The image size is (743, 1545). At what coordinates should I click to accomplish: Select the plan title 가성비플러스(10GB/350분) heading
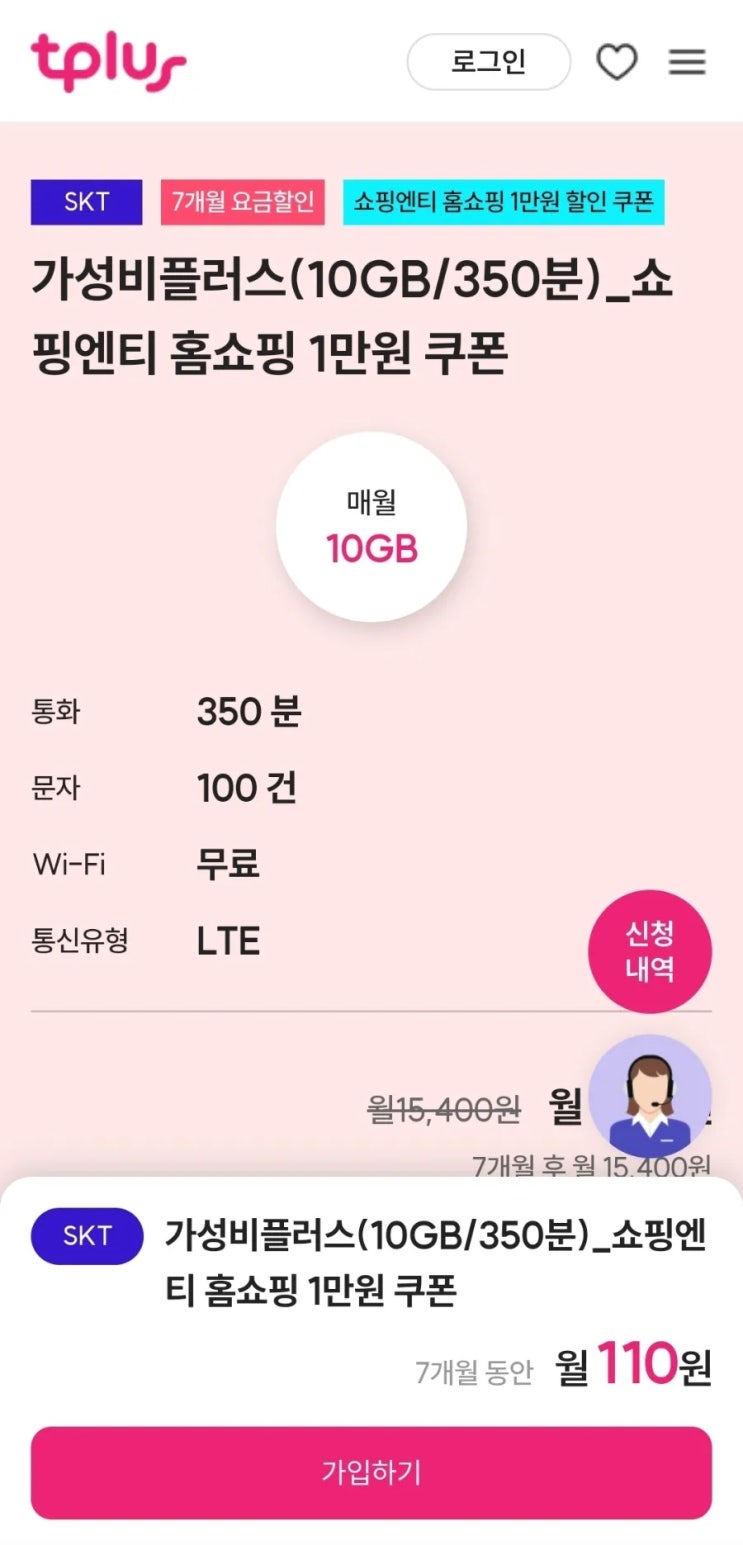(350, 320)
